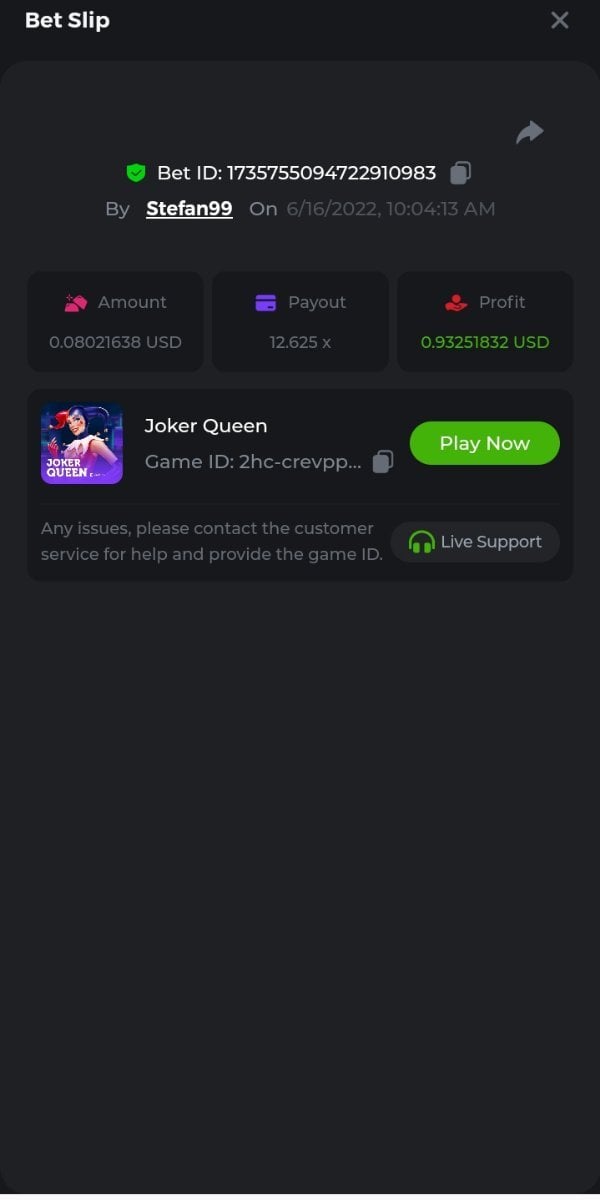The height and width of the screenshot is (1200, 600).
Task: Copy the Game ID
Action: [383, 462]
